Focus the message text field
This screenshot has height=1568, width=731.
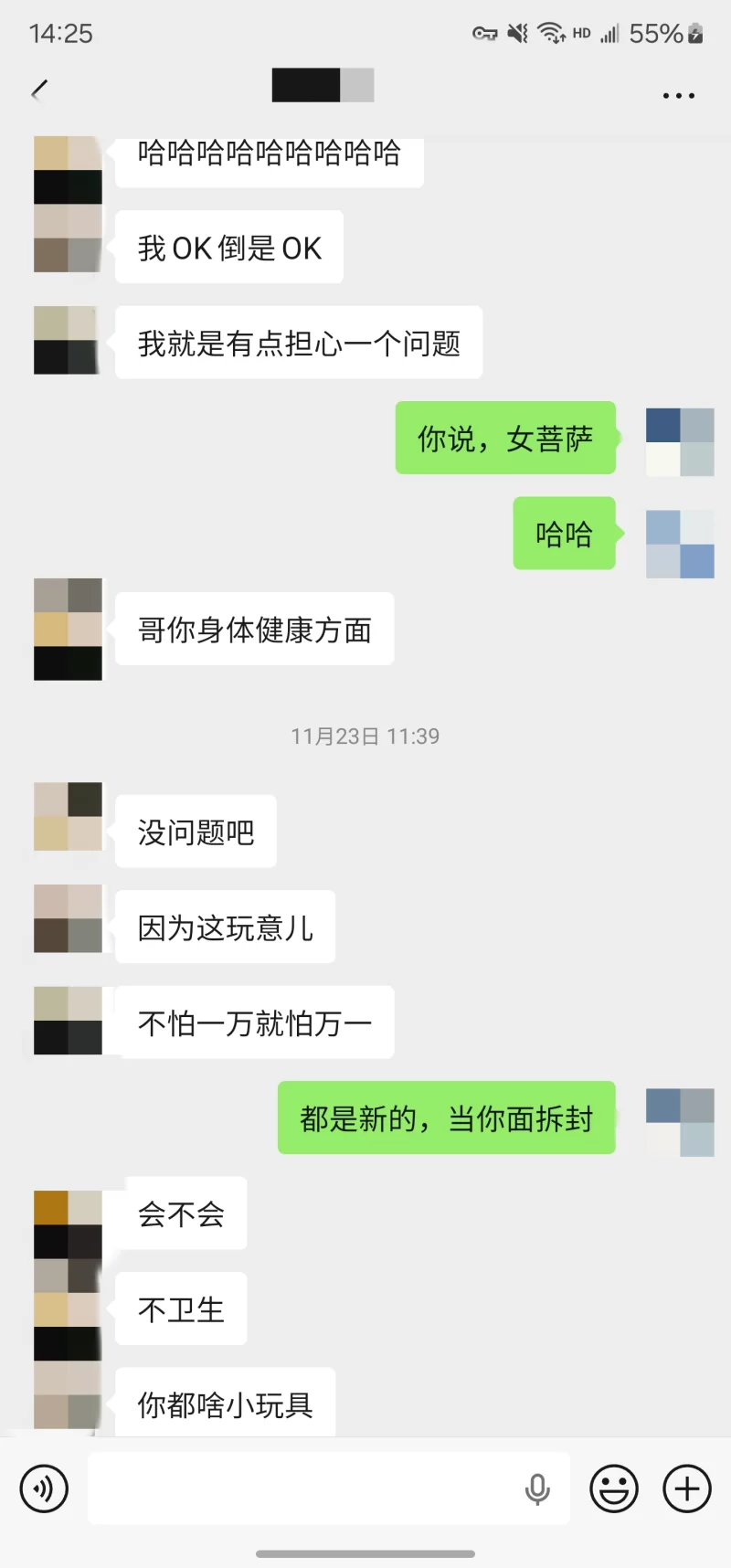[302, 1489]
